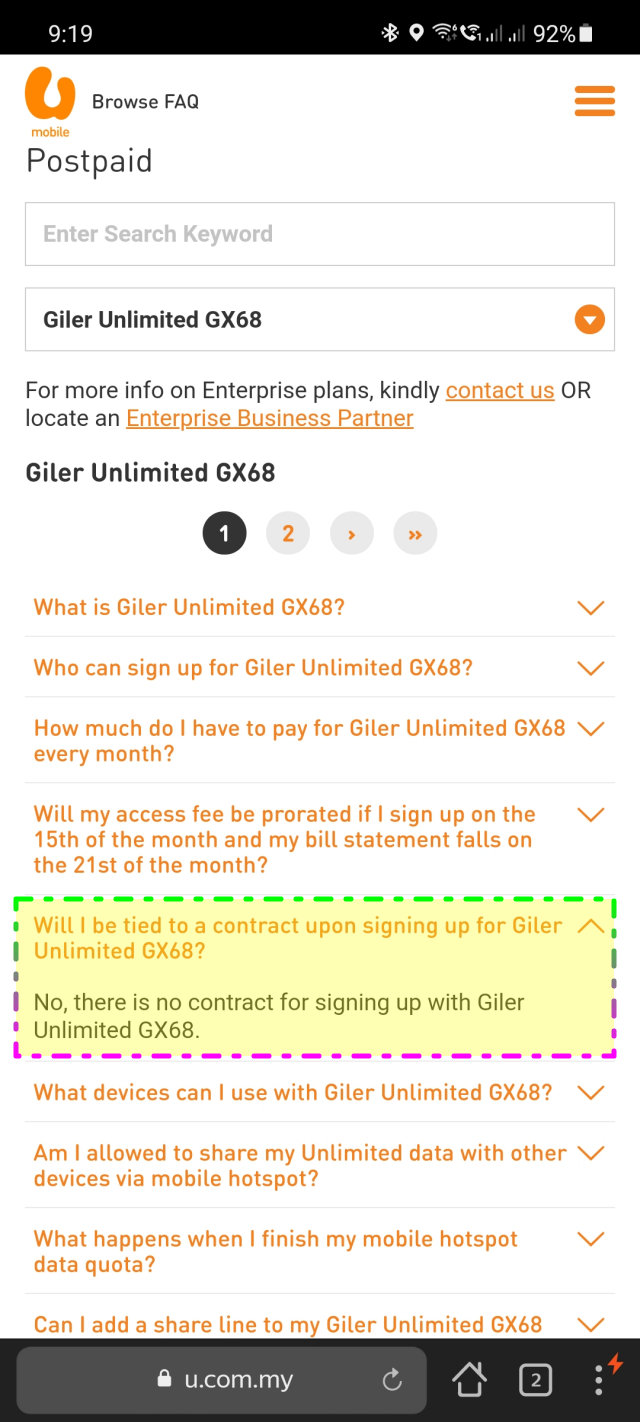
Task: Reload the page from the address bar
Action: 392,1381
